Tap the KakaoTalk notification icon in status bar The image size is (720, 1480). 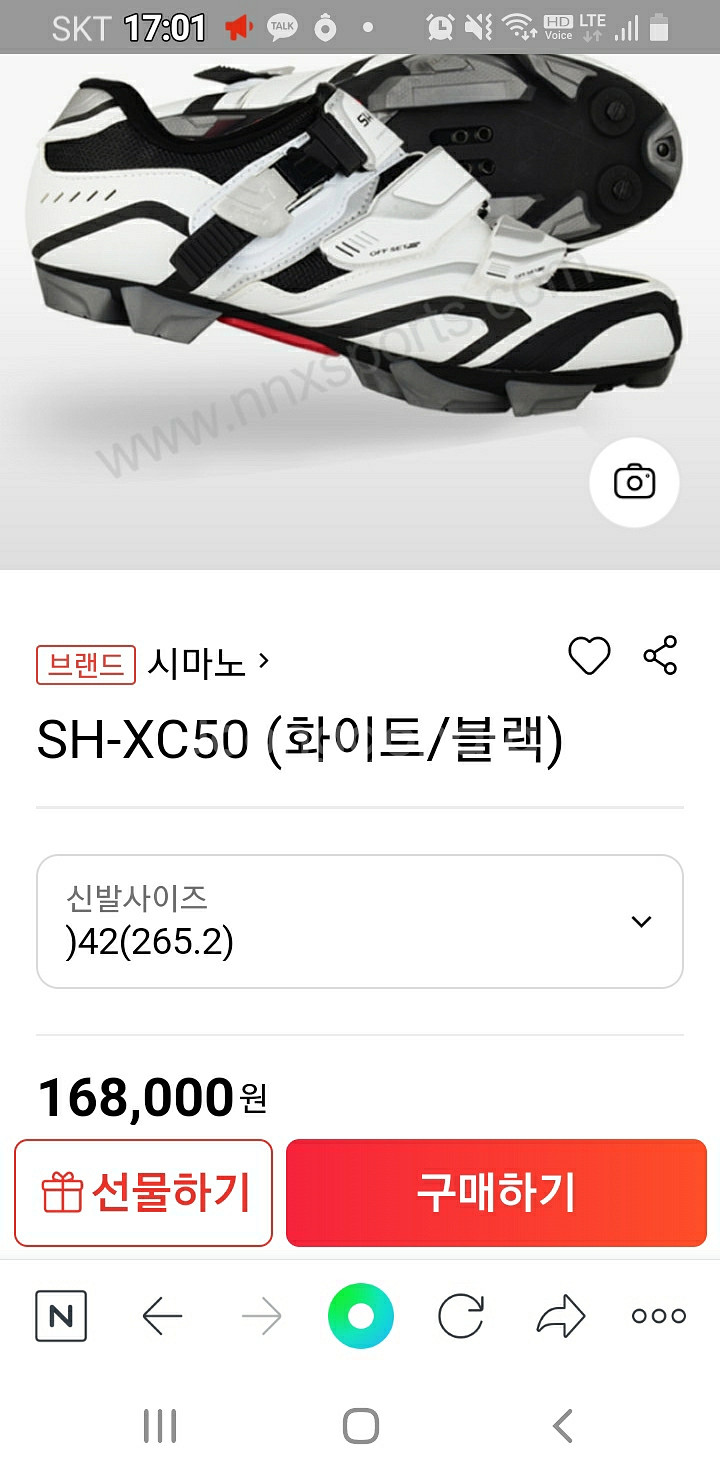[x=281, y=26]
